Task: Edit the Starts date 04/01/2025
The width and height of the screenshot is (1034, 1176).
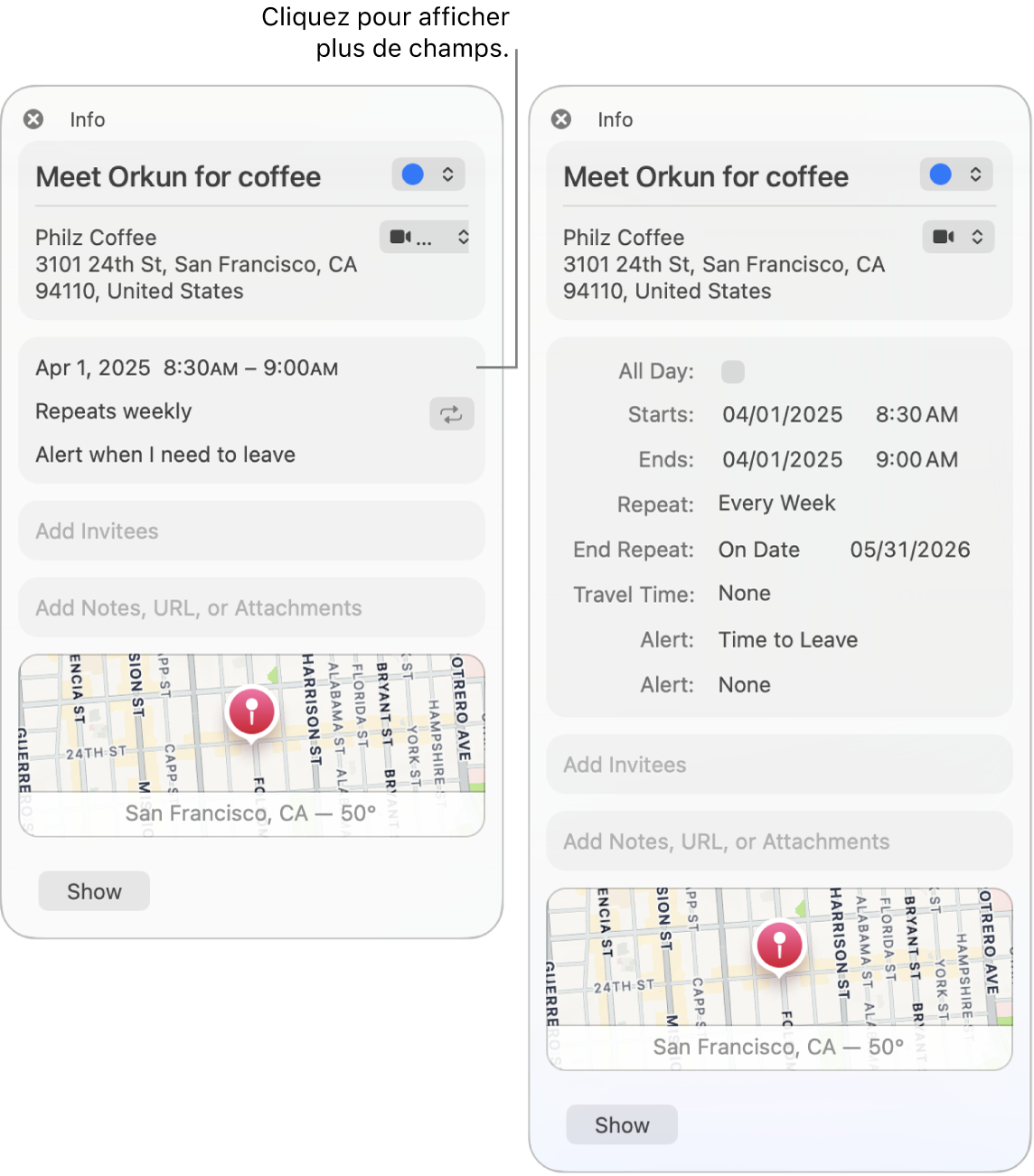Action: point(782,415)
